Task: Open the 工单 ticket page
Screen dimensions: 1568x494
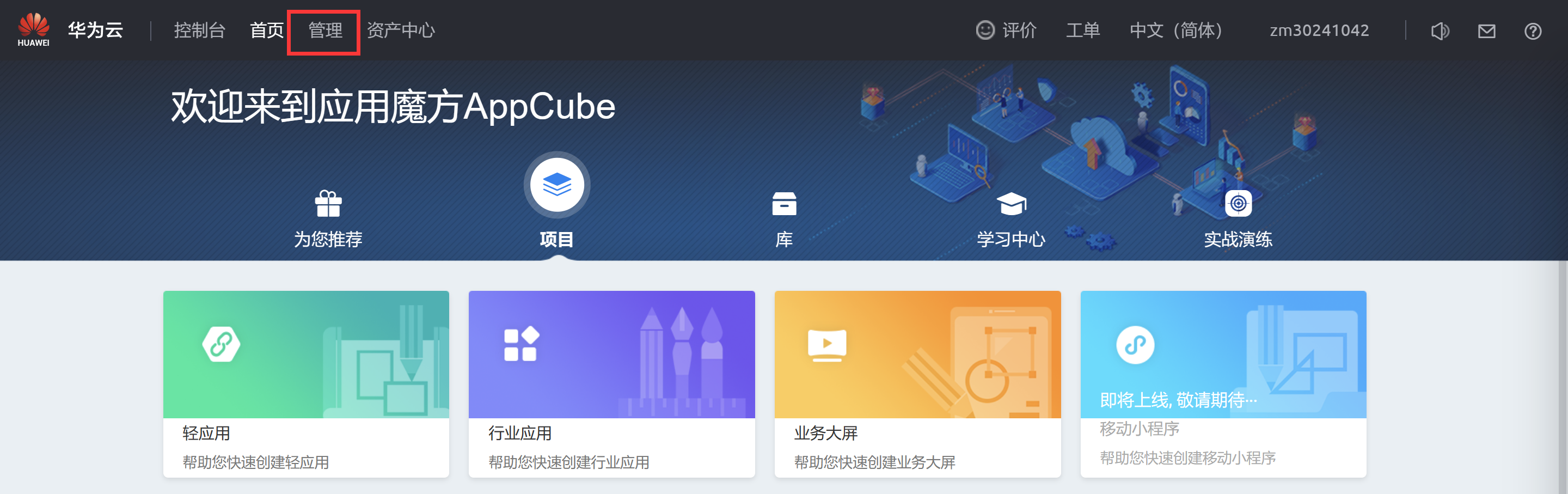Action: (1082, 31)
